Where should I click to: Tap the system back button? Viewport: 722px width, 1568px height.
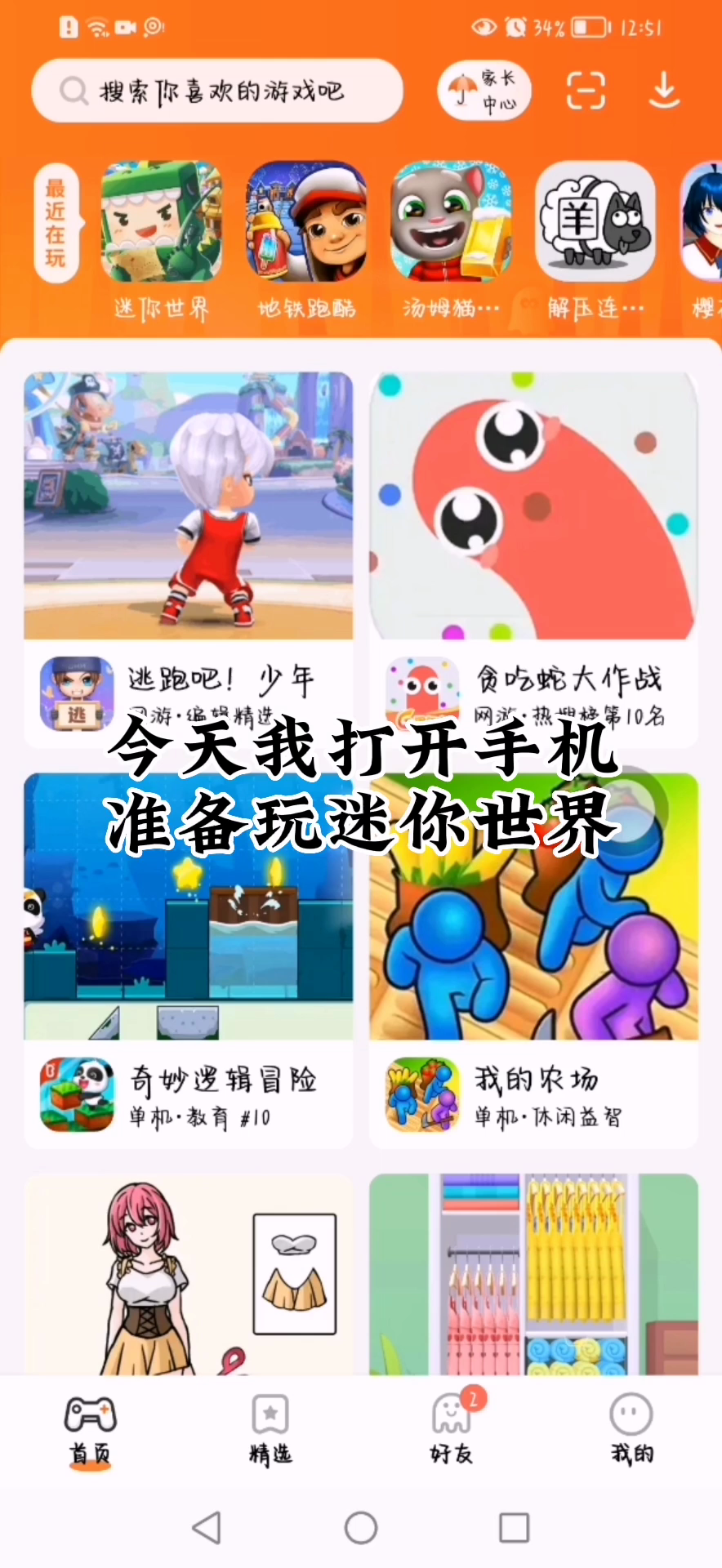click(x=207, y=1527)
